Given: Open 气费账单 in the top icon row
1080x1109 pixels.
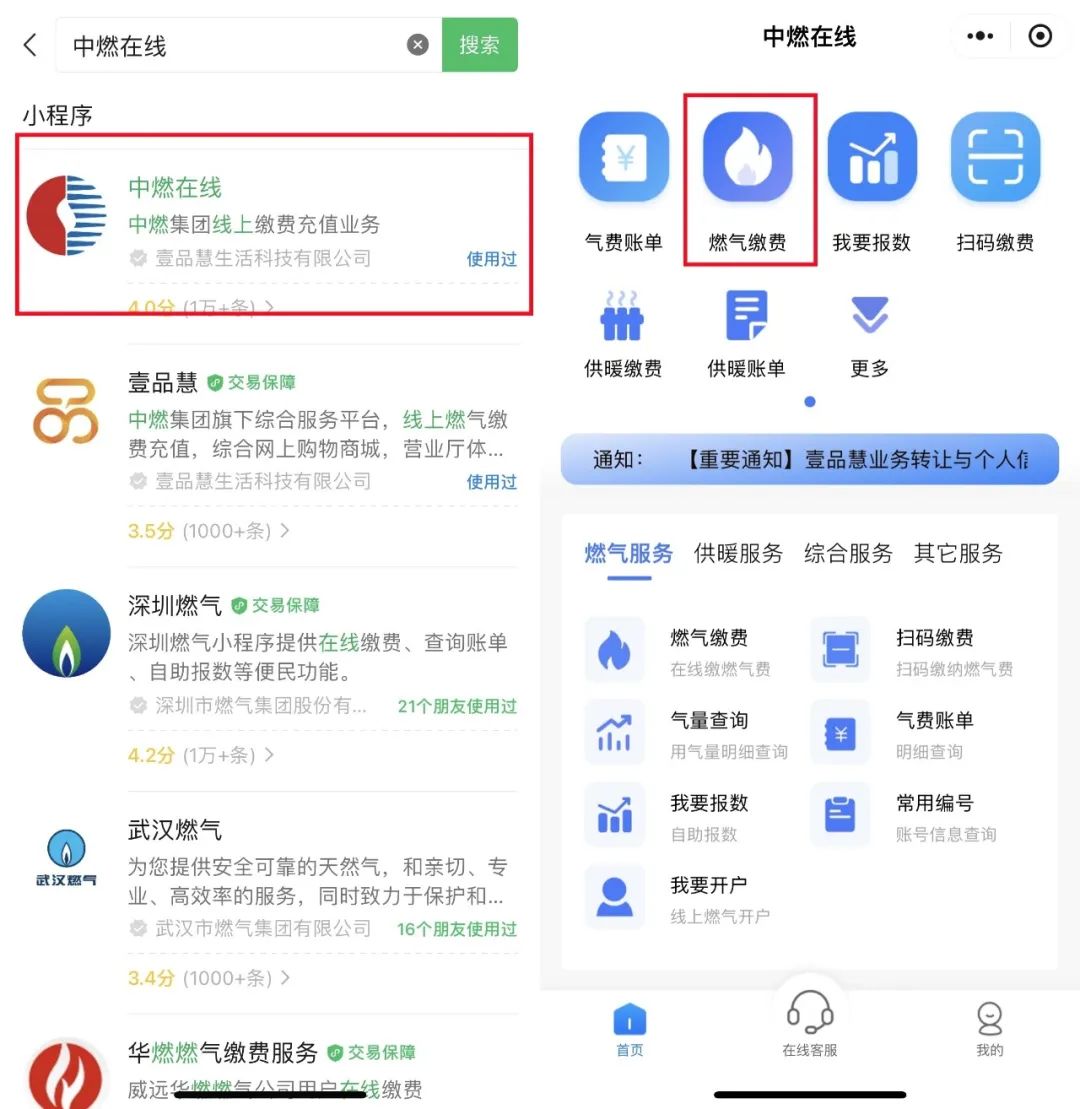Looking at the screenshot, I should tap(623, 180).
